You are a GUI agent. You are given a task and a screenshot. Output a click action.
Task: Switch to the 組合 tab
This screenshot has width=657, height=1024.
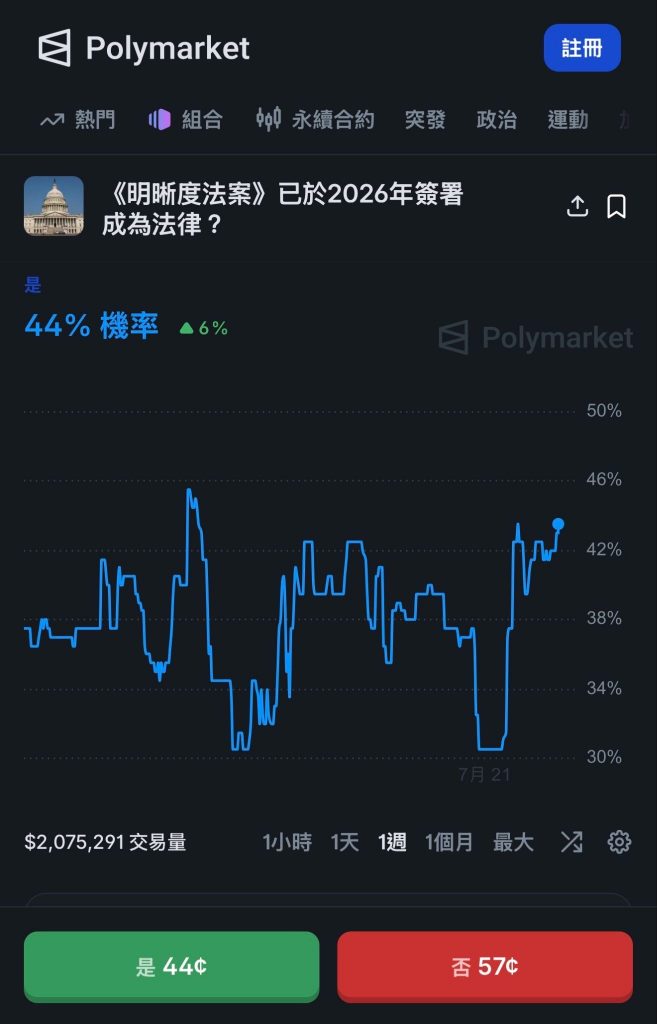pos(185,120)
